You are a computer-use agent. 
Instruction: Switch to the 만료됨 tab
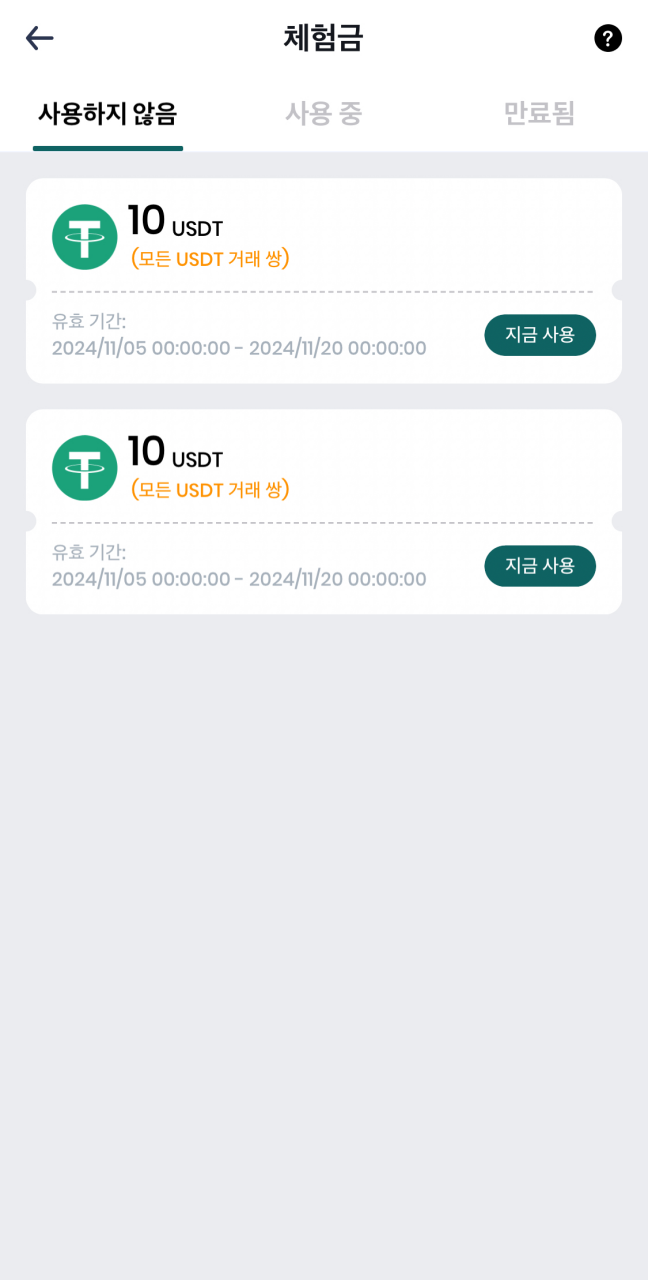click(539, 113)
